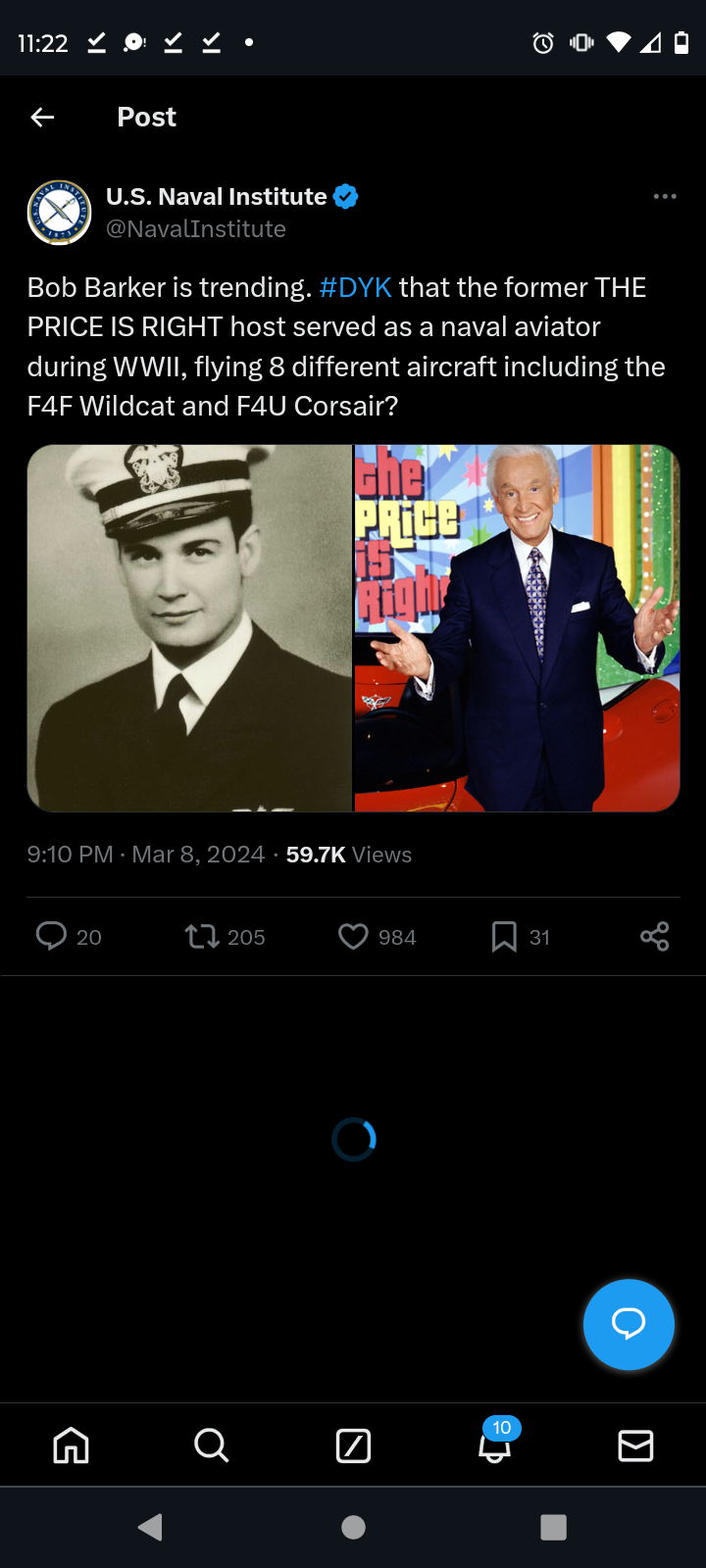Share this post

pos(654,937)
